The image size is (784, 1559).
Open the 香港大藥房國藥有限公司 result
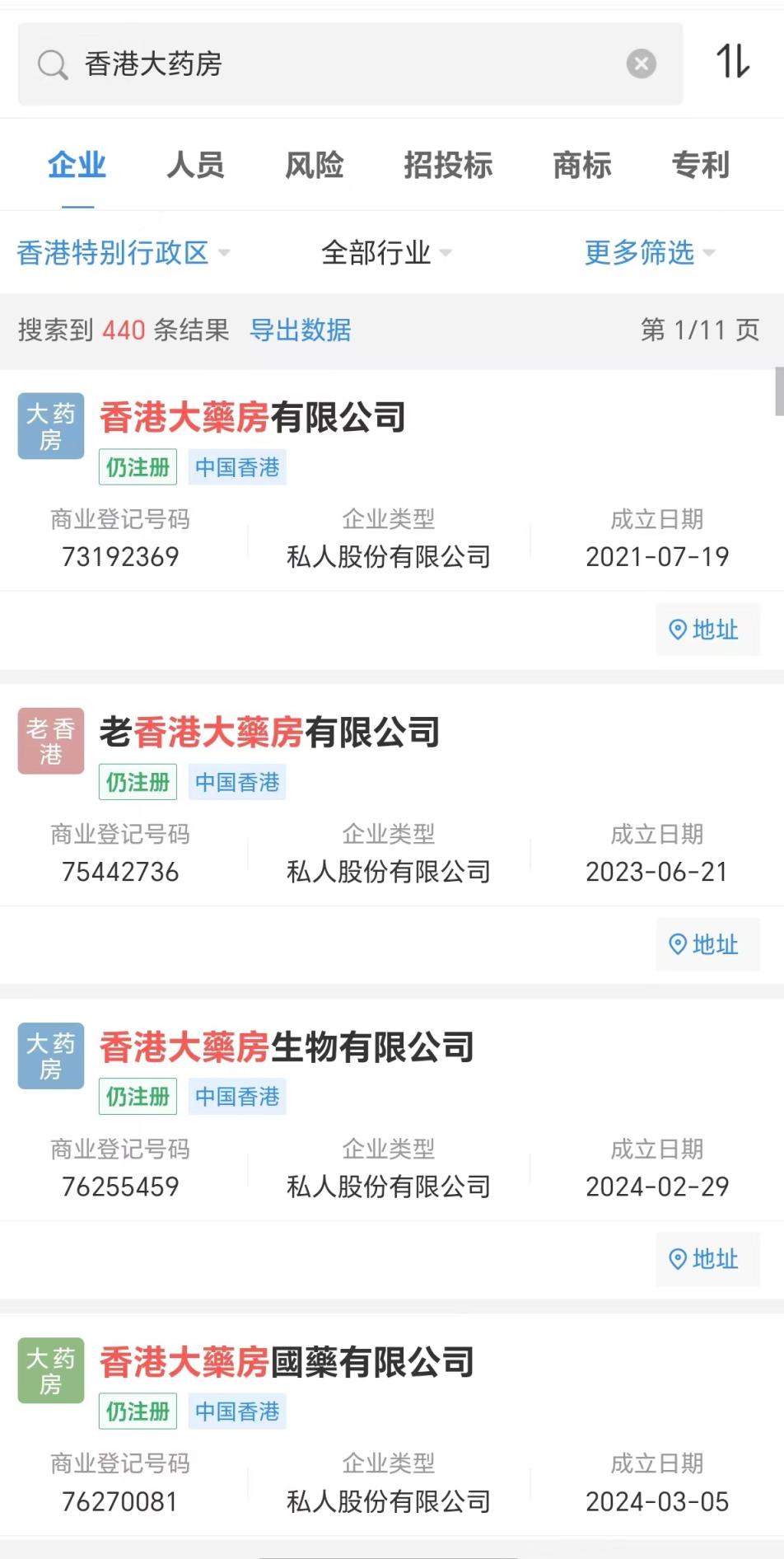point(287,1362)
